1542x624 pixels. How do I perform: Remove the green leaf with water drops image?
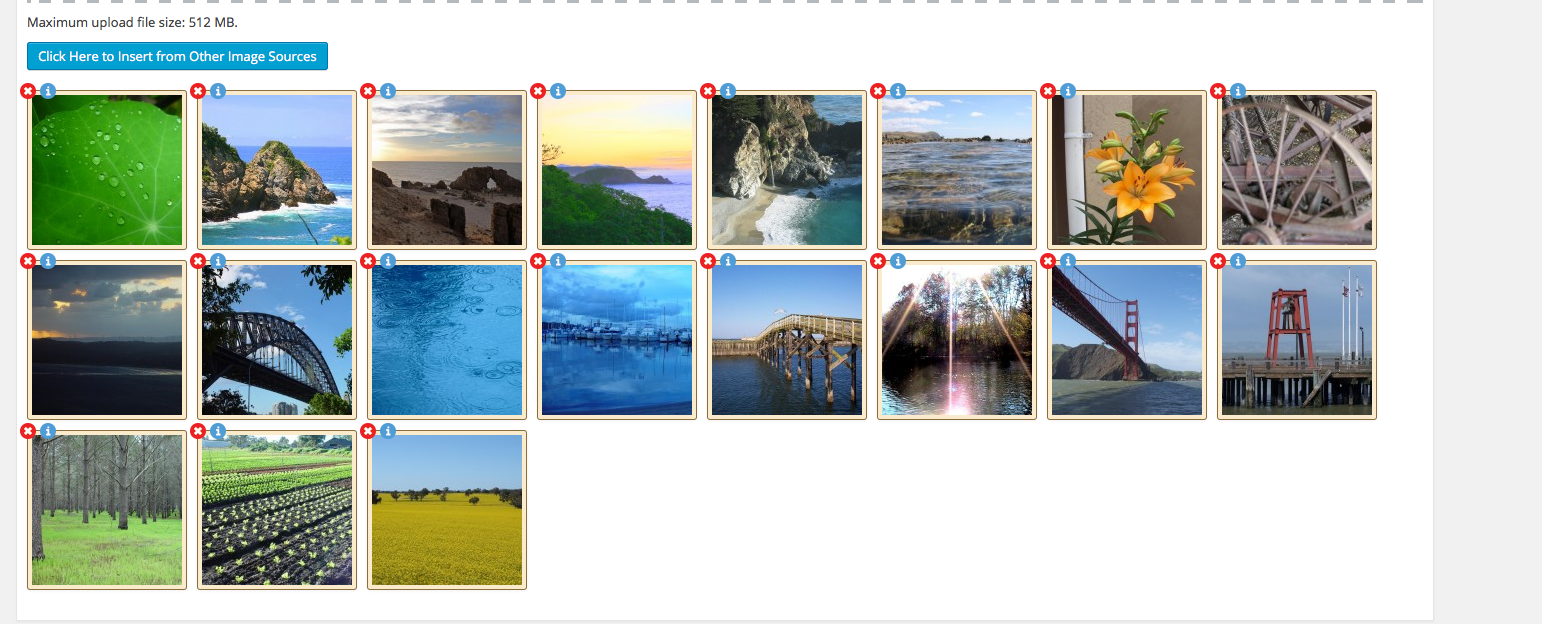click(x=28, y=91)
